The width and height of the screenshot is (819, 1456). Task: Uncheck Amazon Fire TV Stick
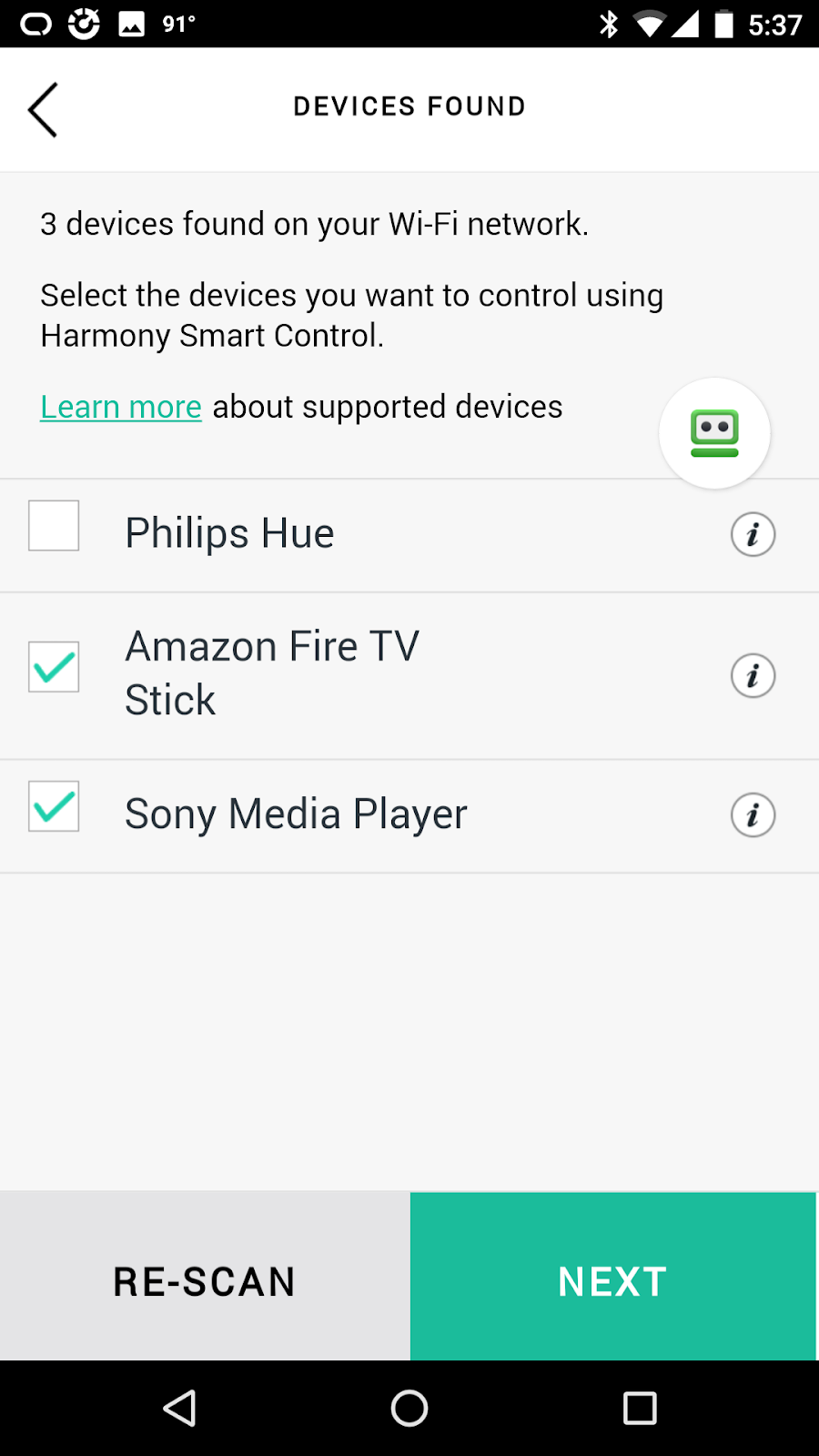54,667
